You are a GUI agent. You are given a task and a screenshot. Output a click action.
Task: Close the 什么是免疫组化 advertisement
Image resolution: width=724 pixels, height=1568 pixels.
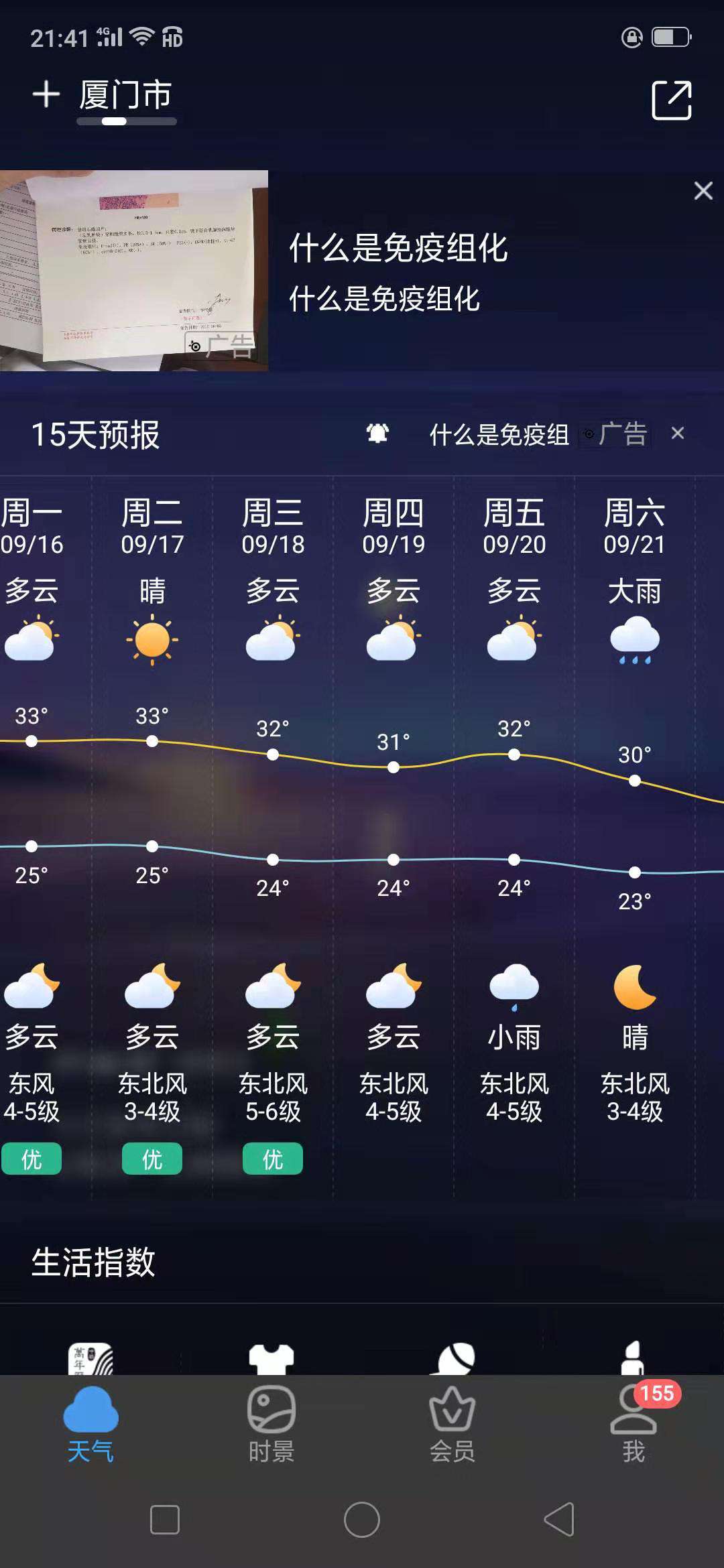703,191
